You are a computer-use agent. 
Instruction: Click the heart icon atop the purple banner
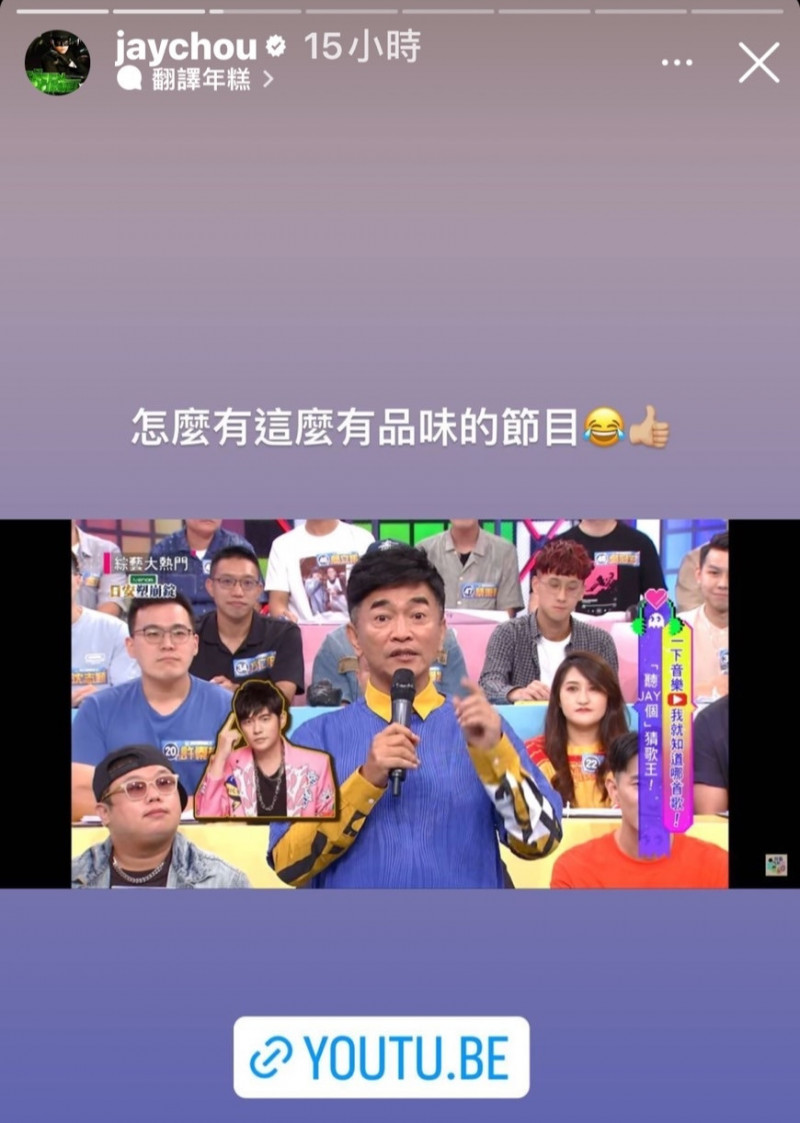[655, 598]
